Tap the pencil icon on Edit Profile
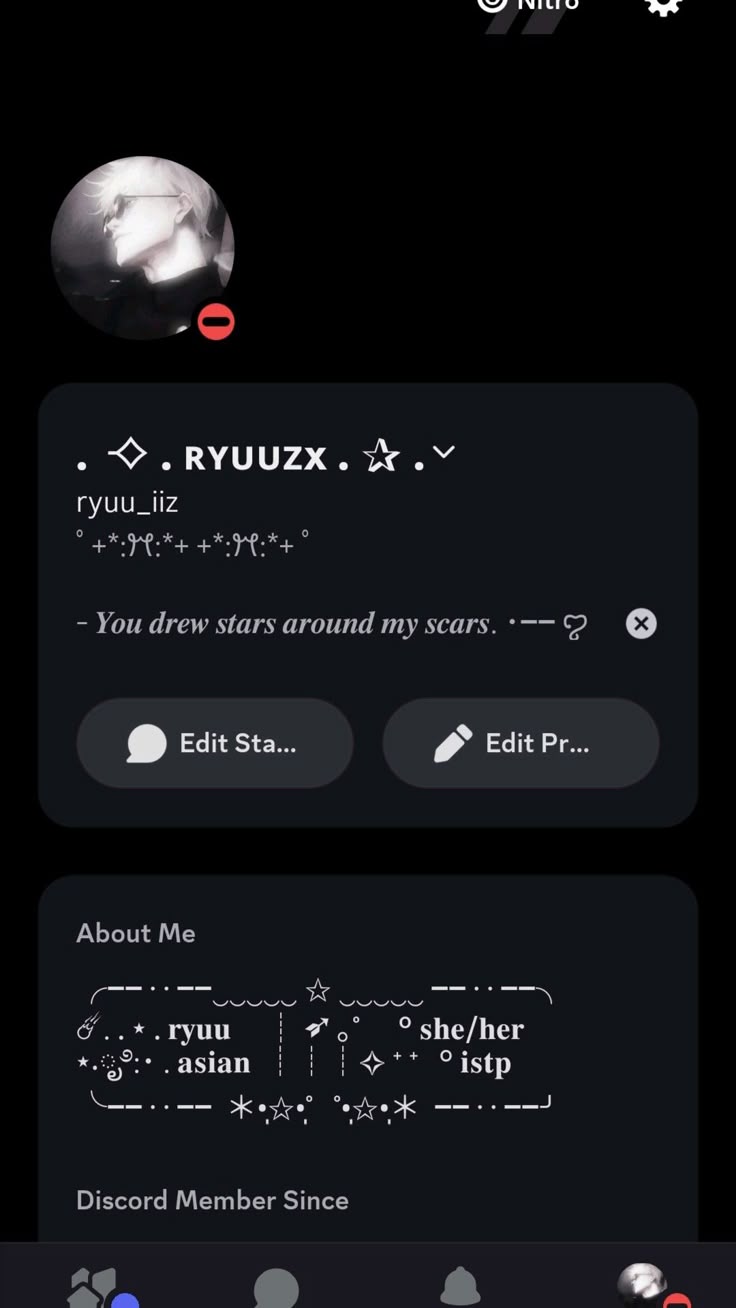 453,742
